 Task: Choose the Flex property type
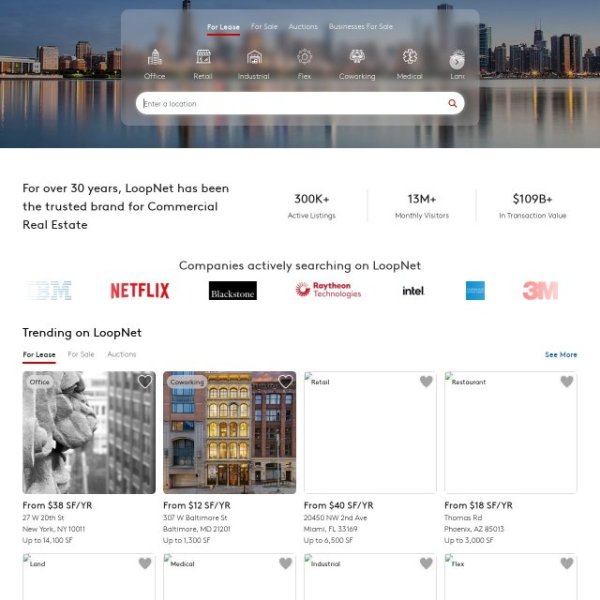[304, 63]
